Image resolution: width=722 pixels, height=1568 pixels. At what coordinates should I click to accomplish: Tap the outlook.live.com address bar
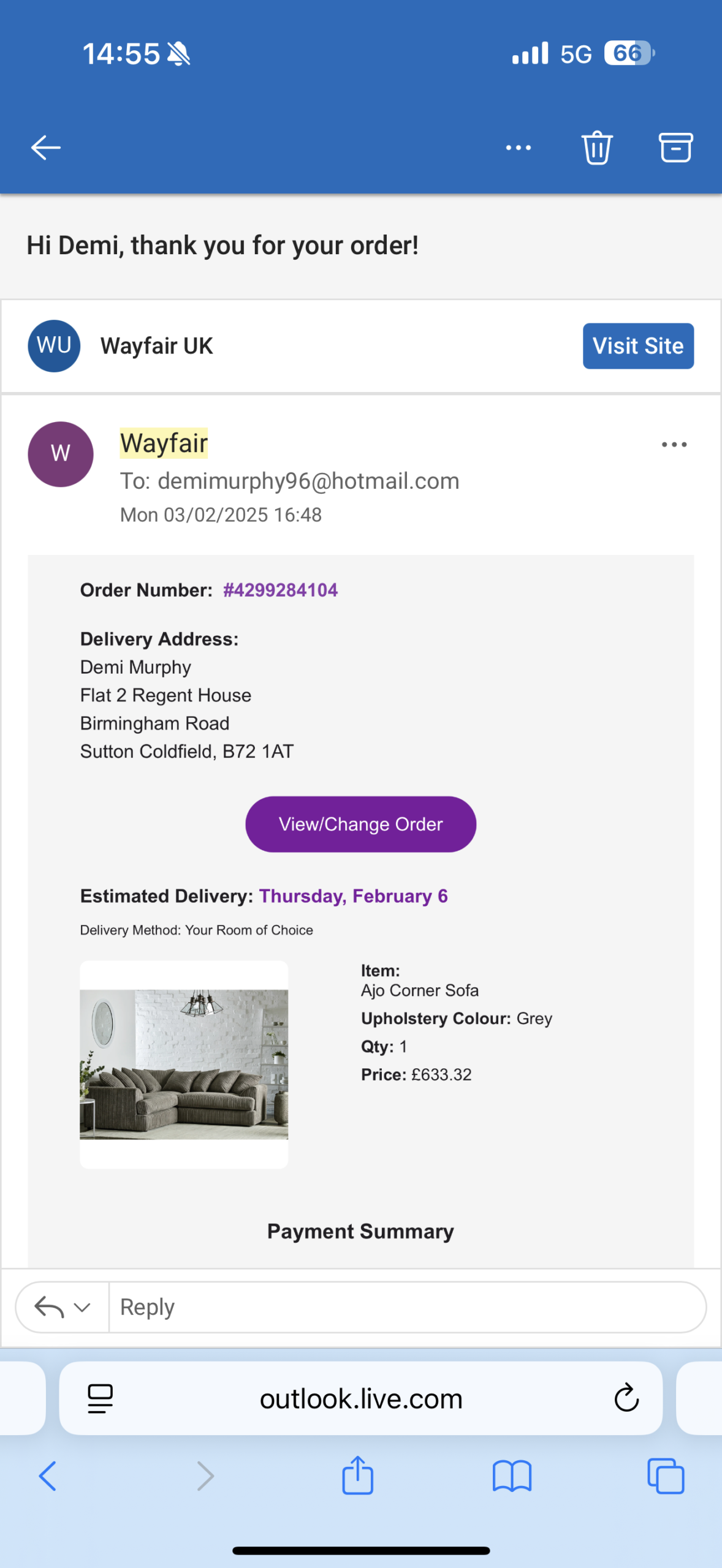tap(360, 1398)
